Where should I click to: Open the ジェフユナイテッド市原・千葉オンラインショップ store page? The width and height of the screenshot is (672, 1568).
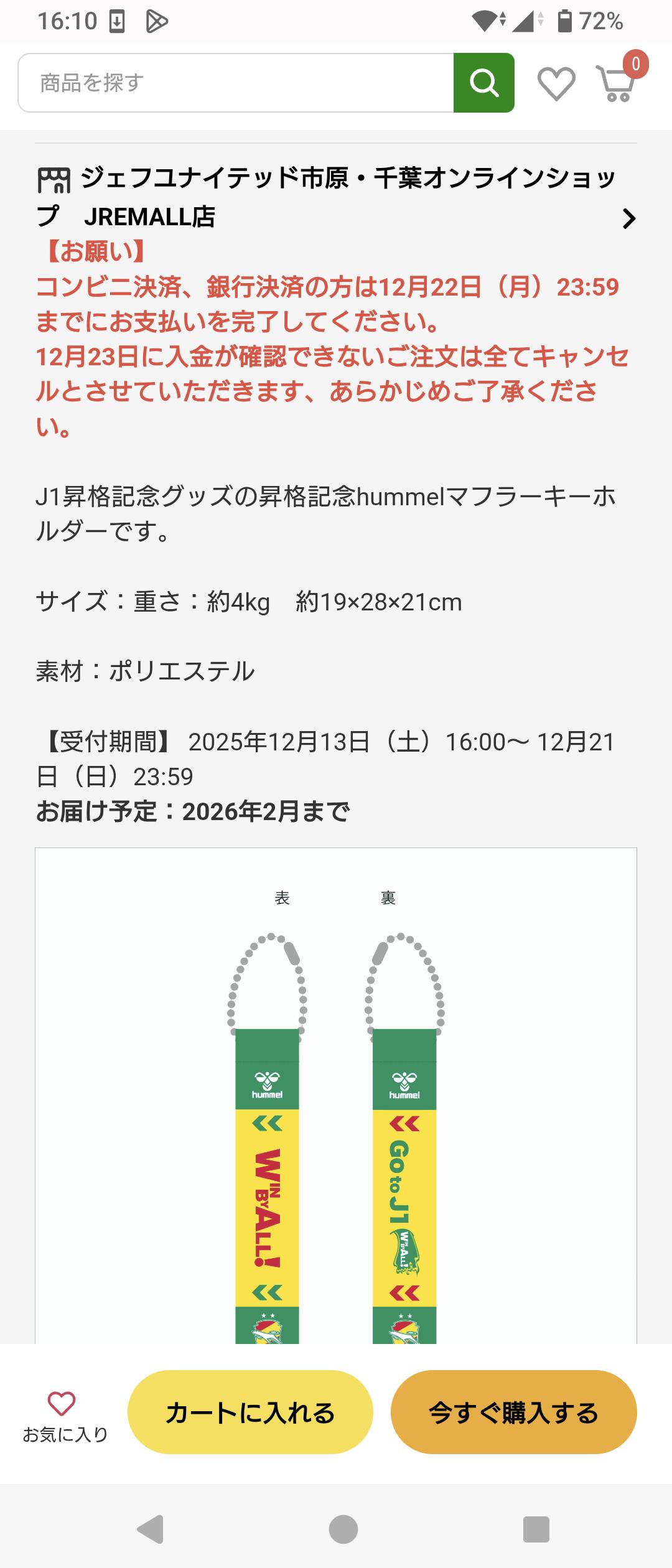click(336, 197)
